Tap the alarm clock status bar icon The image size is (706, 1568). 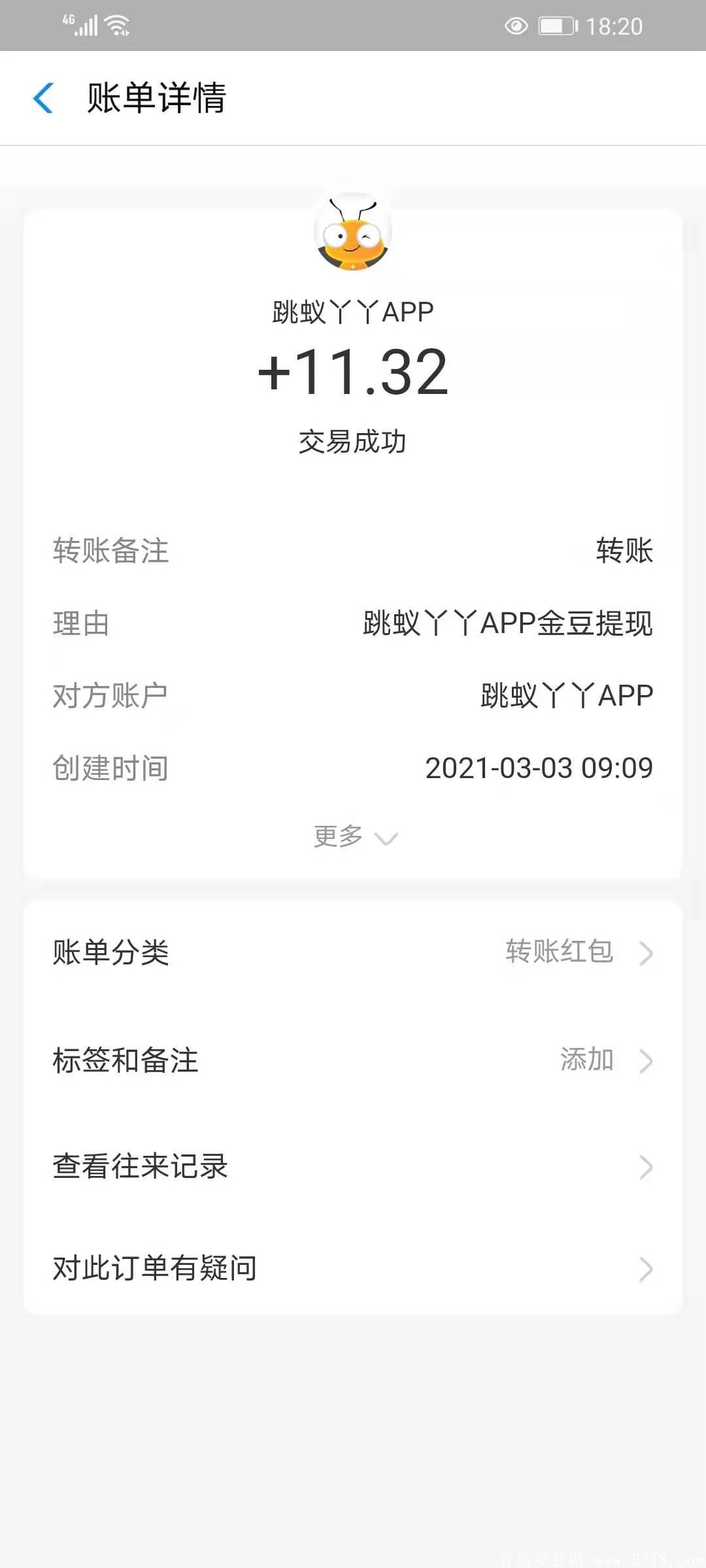point(517,25)
